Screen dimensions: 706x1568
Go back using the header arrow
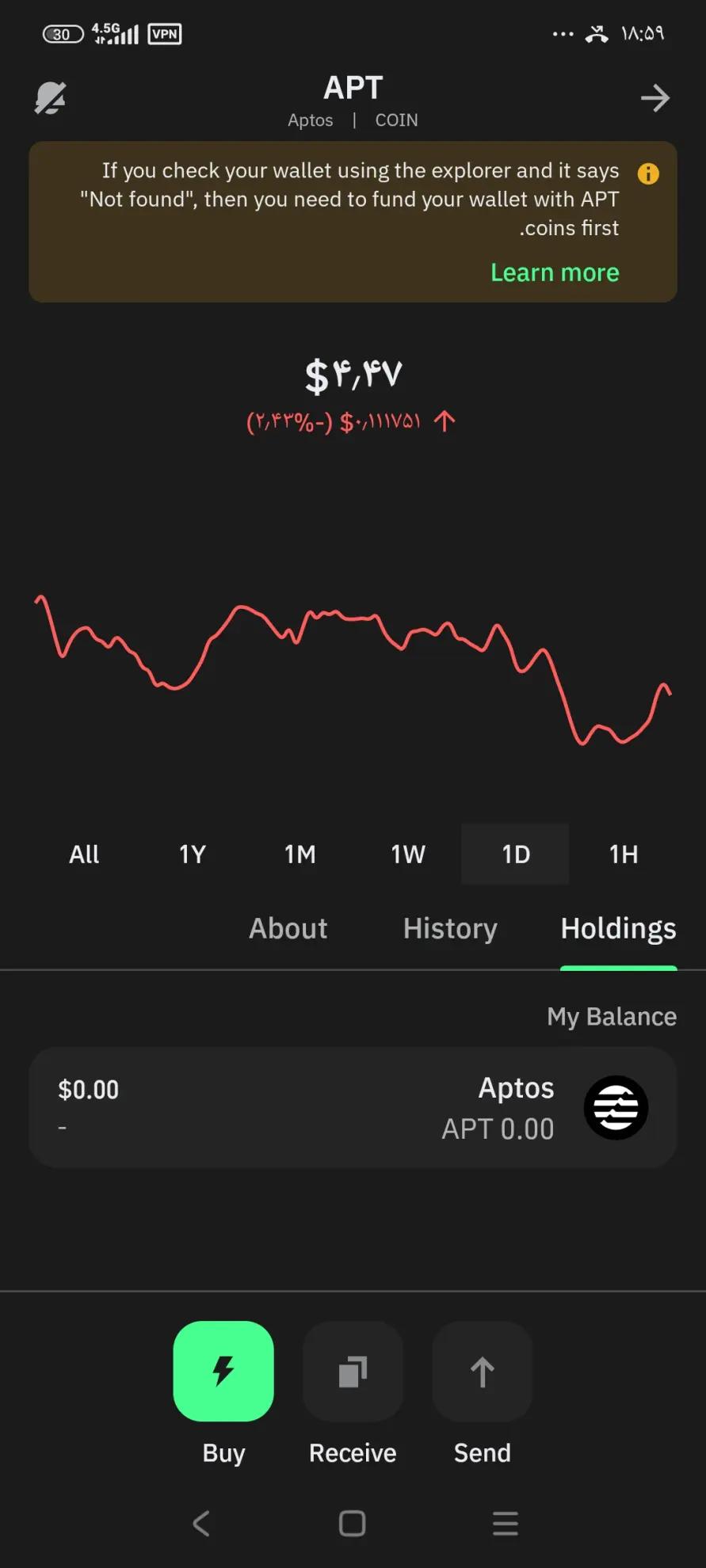point(655,98)
